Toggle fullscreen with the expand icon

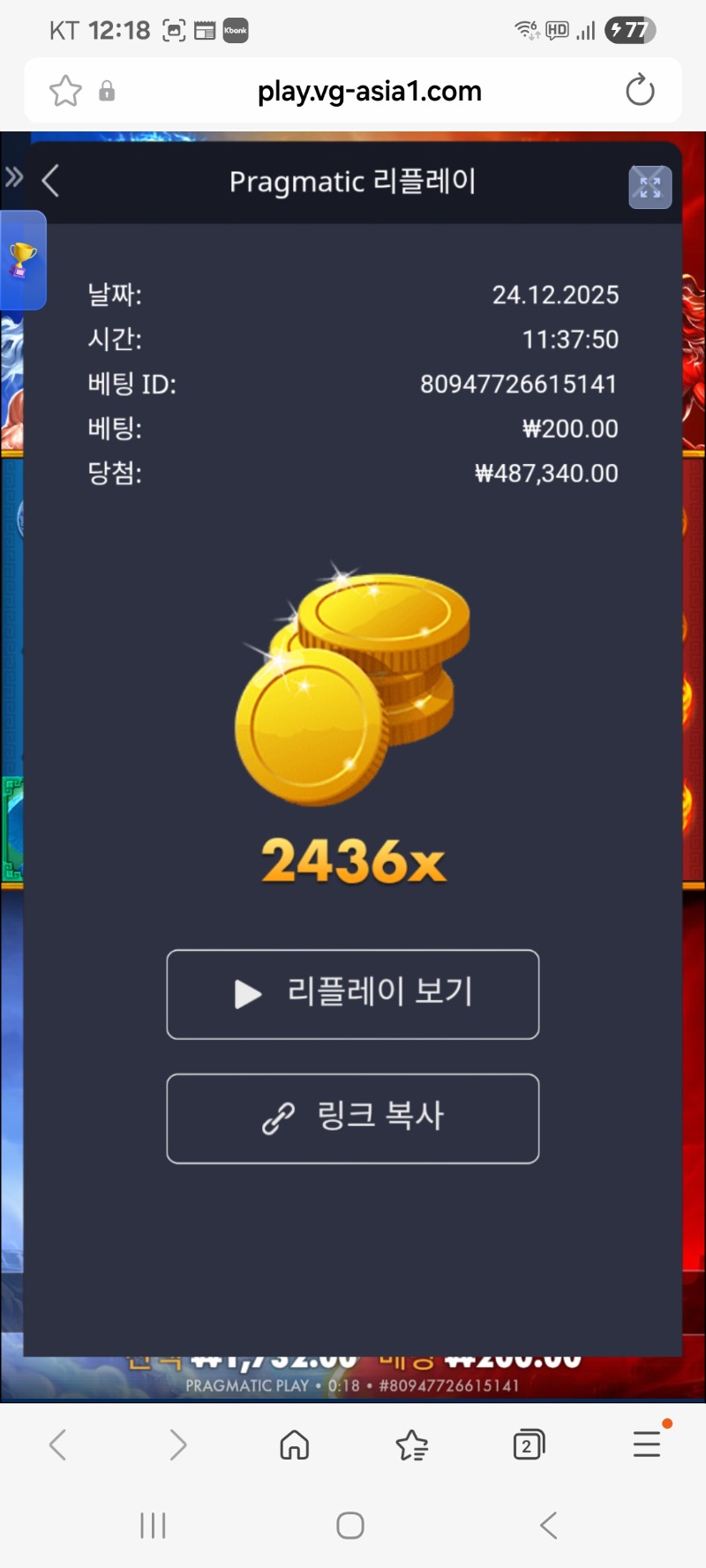650,187
